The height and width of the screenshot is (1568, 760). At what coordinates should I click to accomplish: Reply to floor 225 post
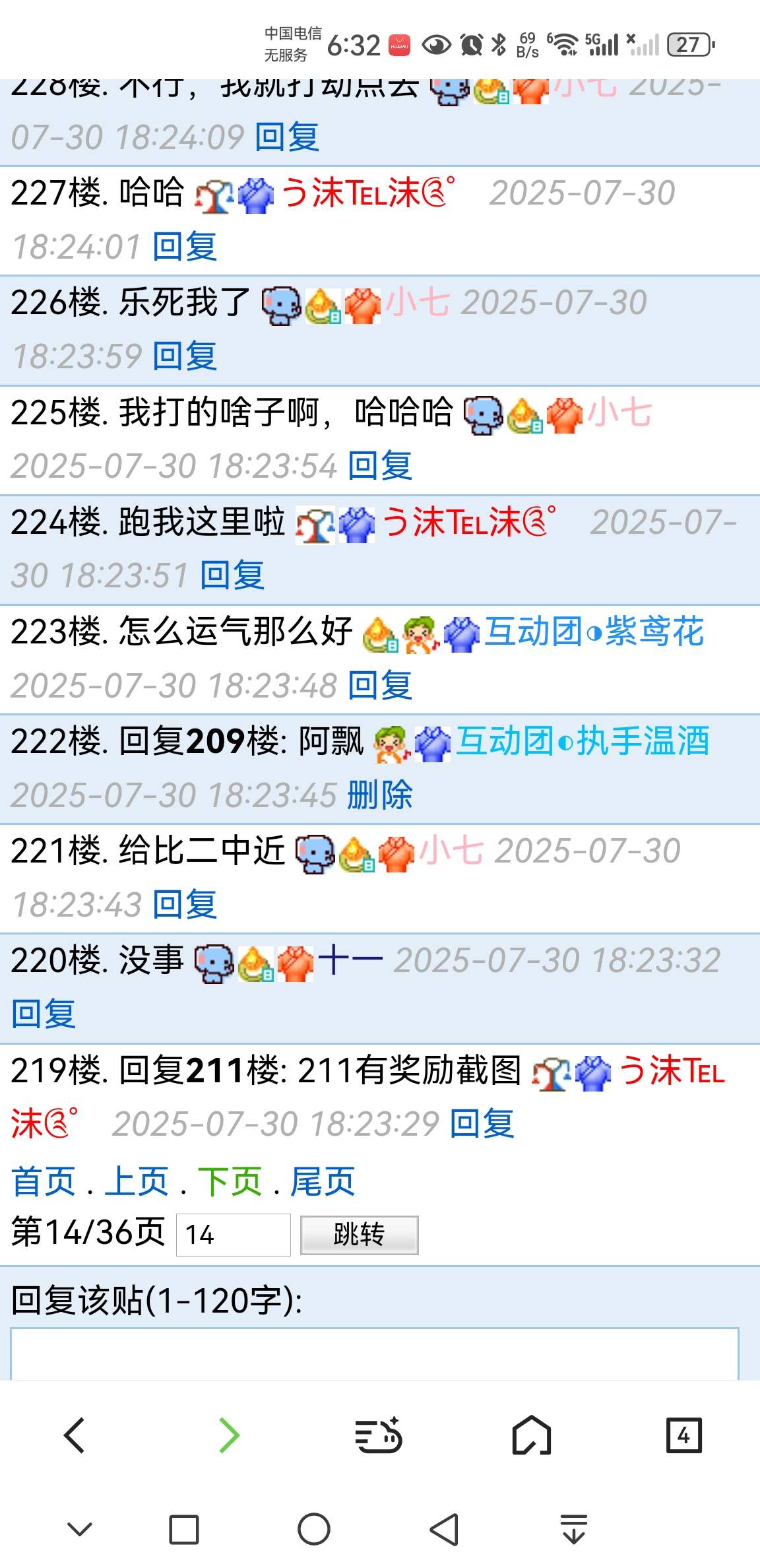[380, 466]
